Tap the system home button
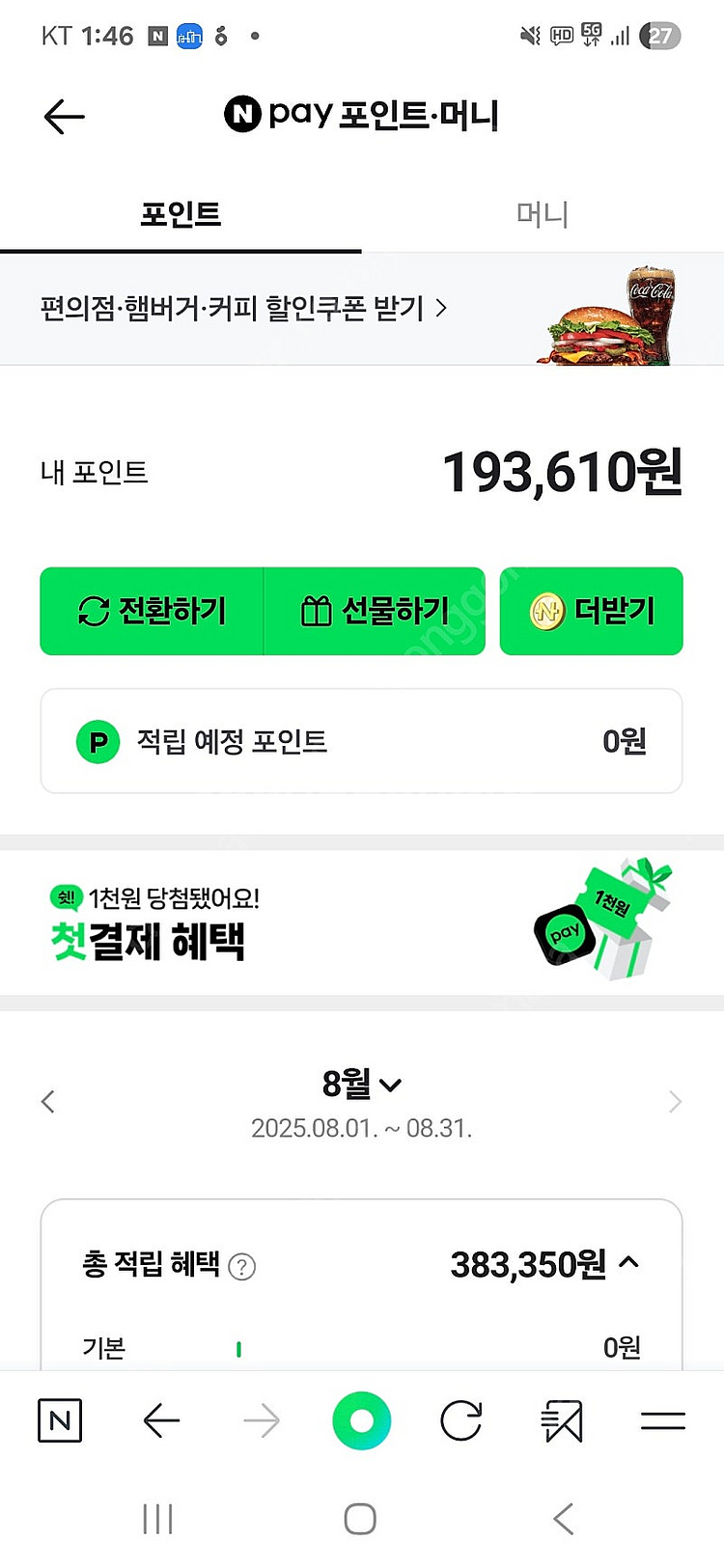The height and width of the screenshot is (1568, 724). (x=360, y=1519)
